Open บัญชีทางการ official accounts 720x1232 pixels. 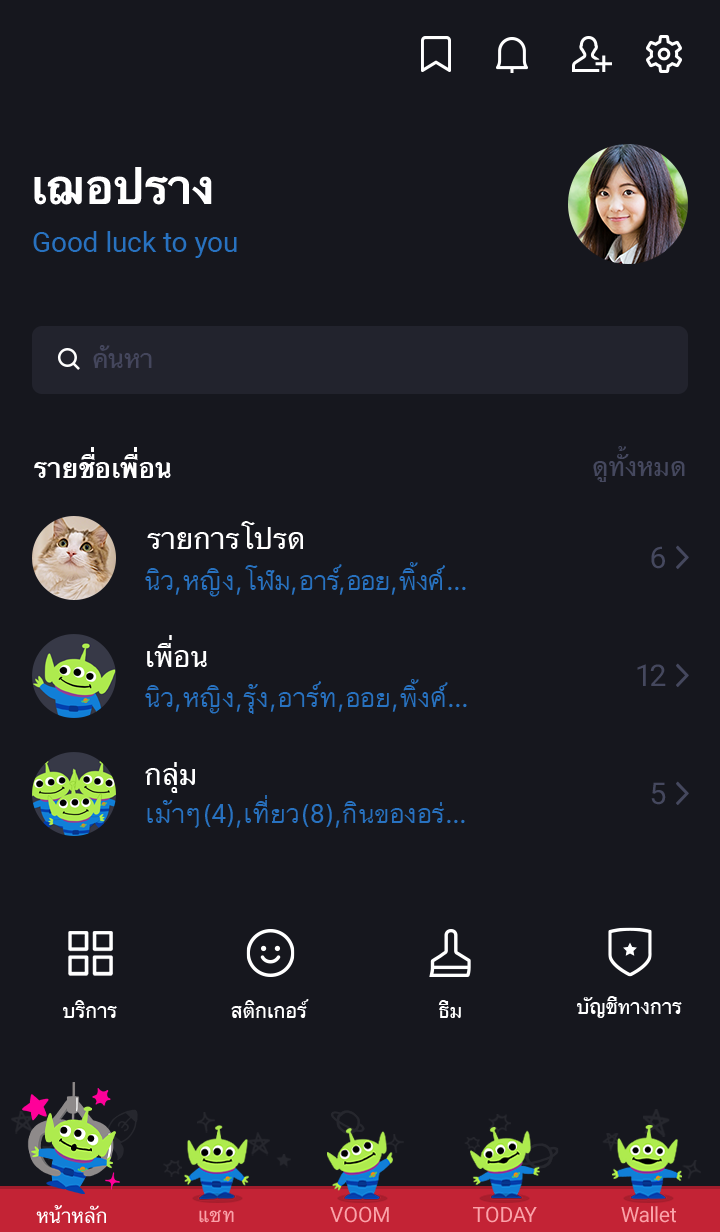(630, 972)
